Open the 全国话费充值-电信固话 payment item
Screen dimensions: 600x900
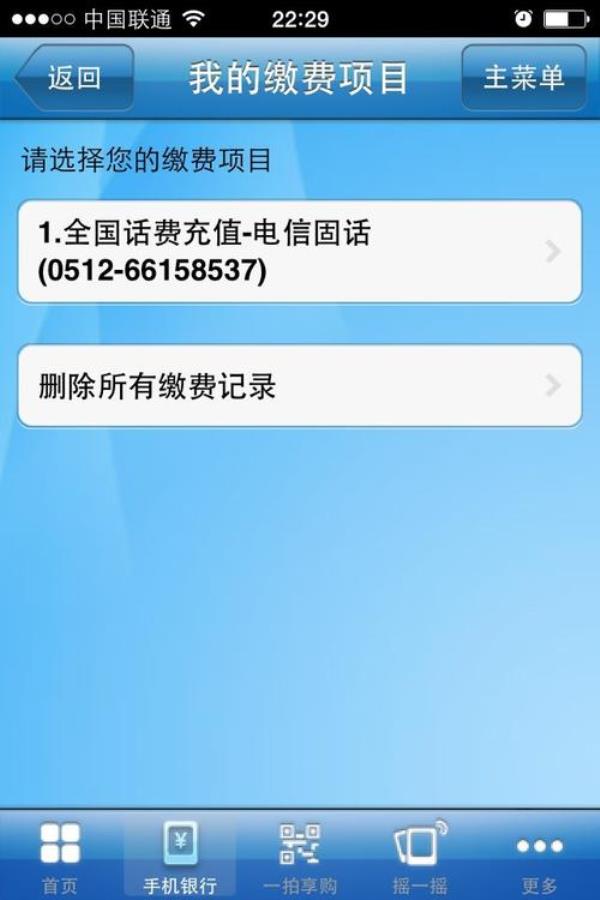299,252
